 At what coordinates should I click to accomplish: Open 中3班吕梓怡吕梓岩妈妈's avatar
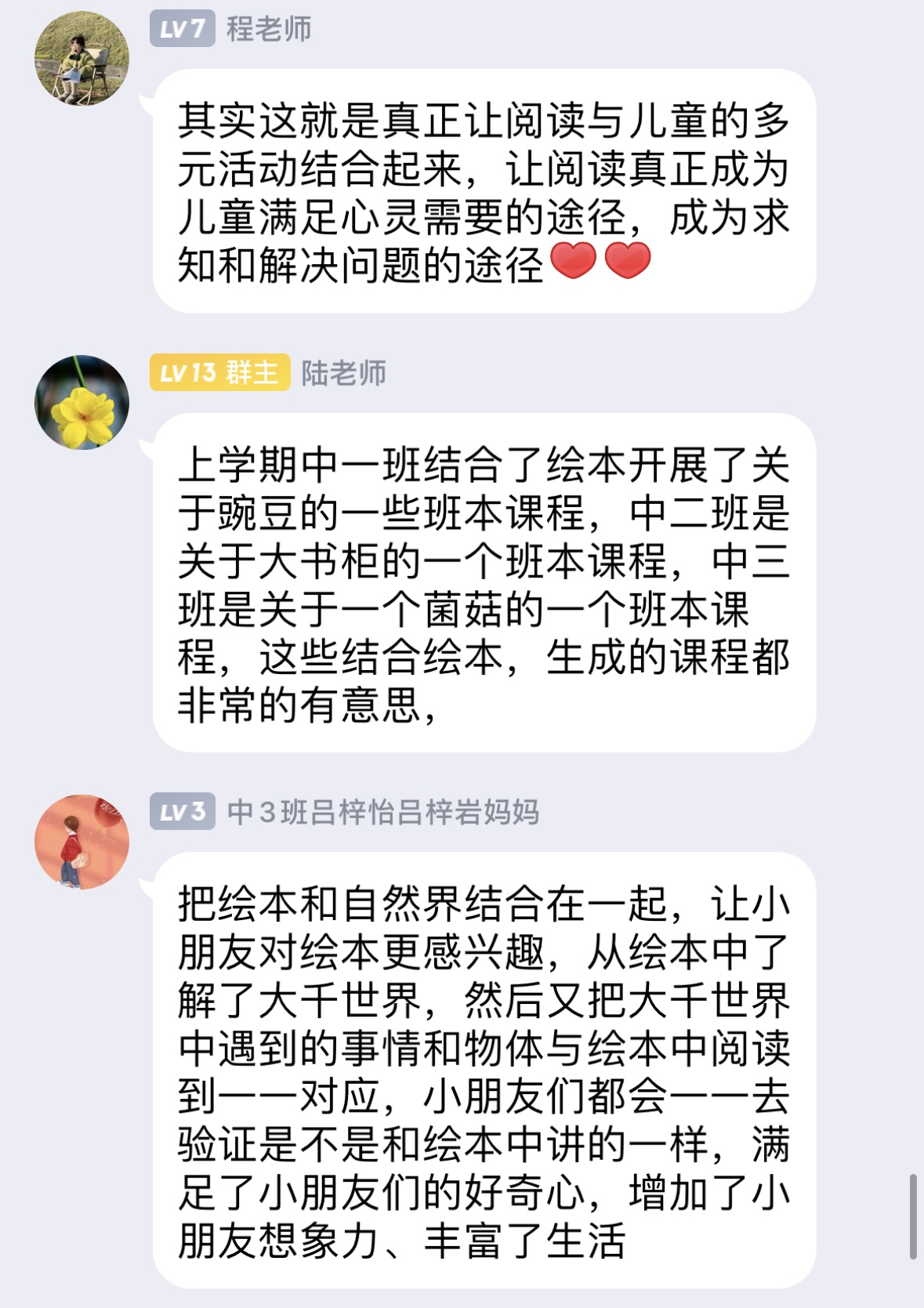82,842
